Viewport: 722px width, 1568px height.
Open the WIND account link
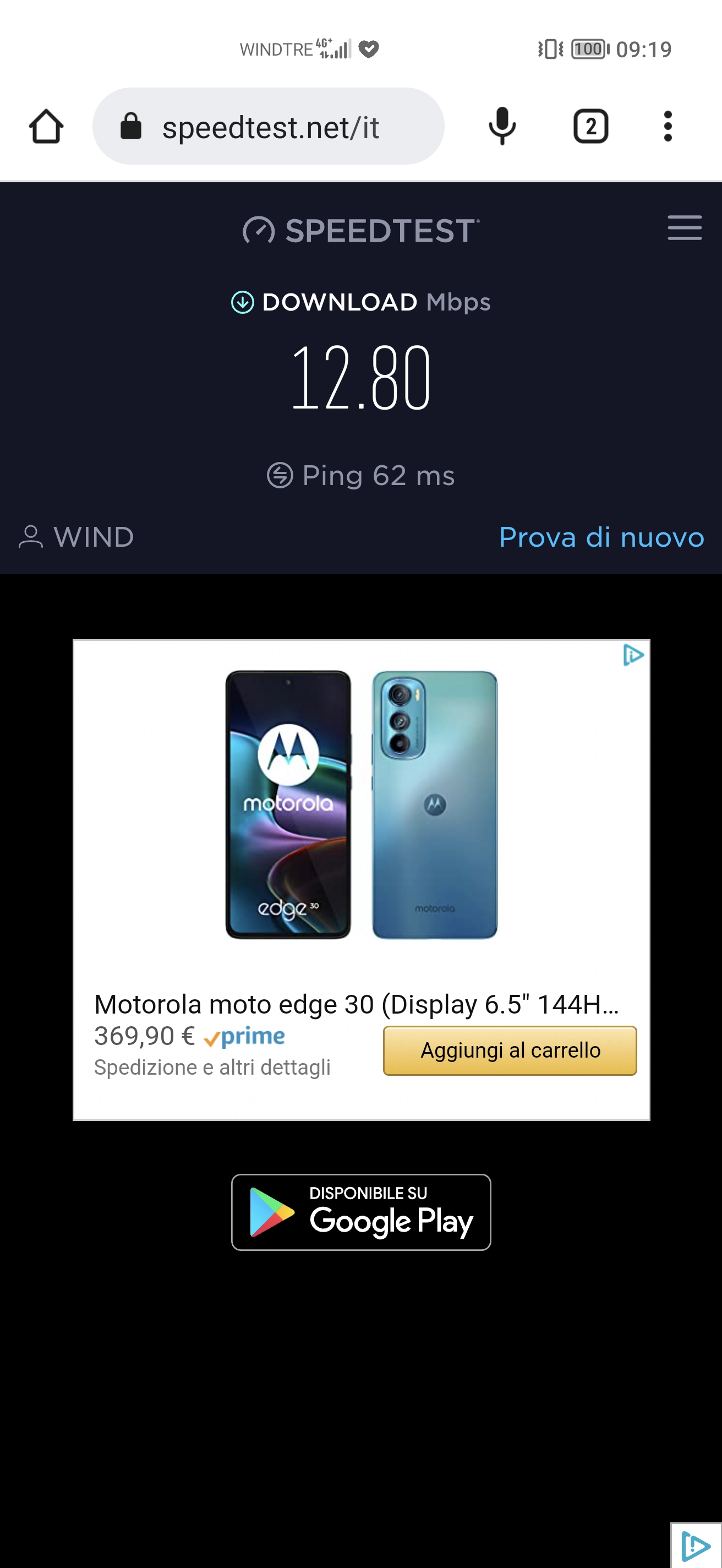point(76,537)
